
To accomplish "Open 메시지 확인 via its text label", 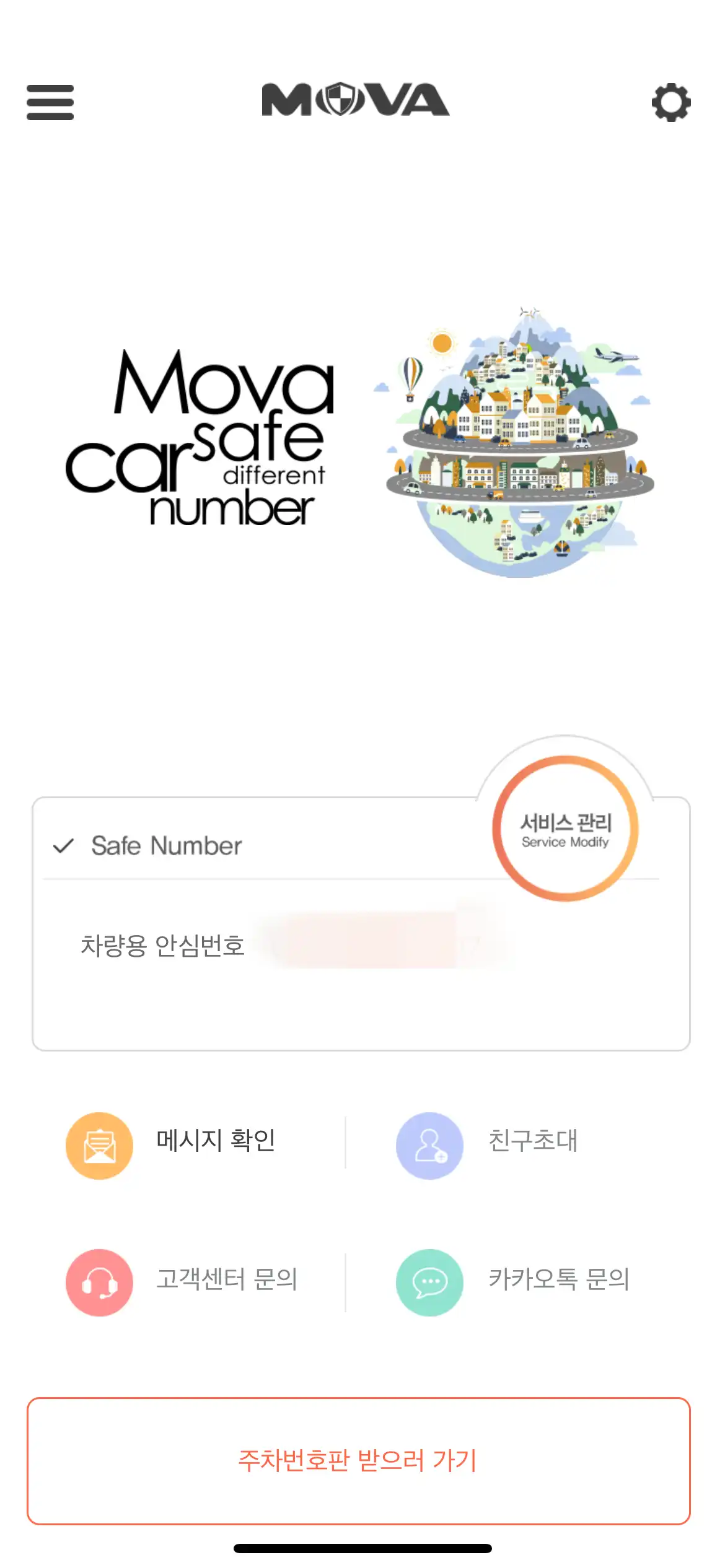I will click(x=217, y=1143).
